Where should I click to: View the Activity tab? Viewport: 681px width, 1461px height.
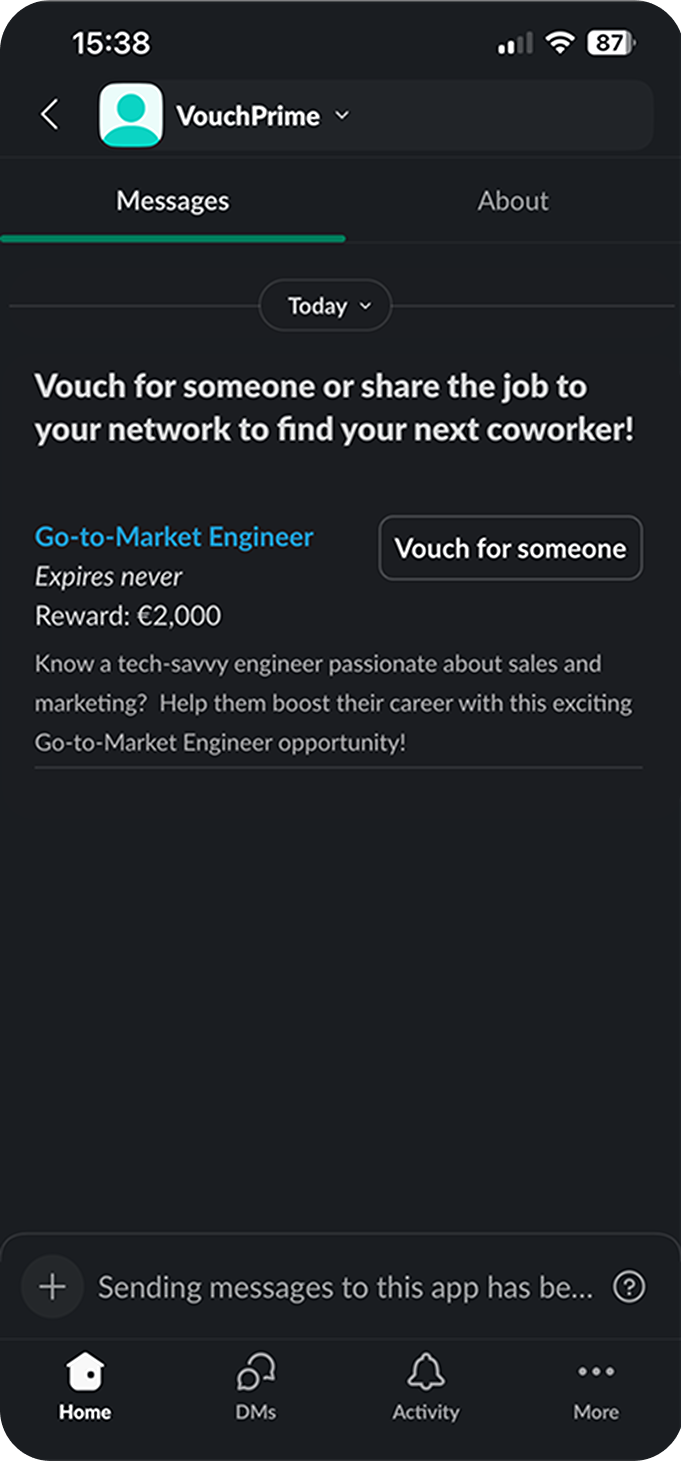tap(425, 1388)
